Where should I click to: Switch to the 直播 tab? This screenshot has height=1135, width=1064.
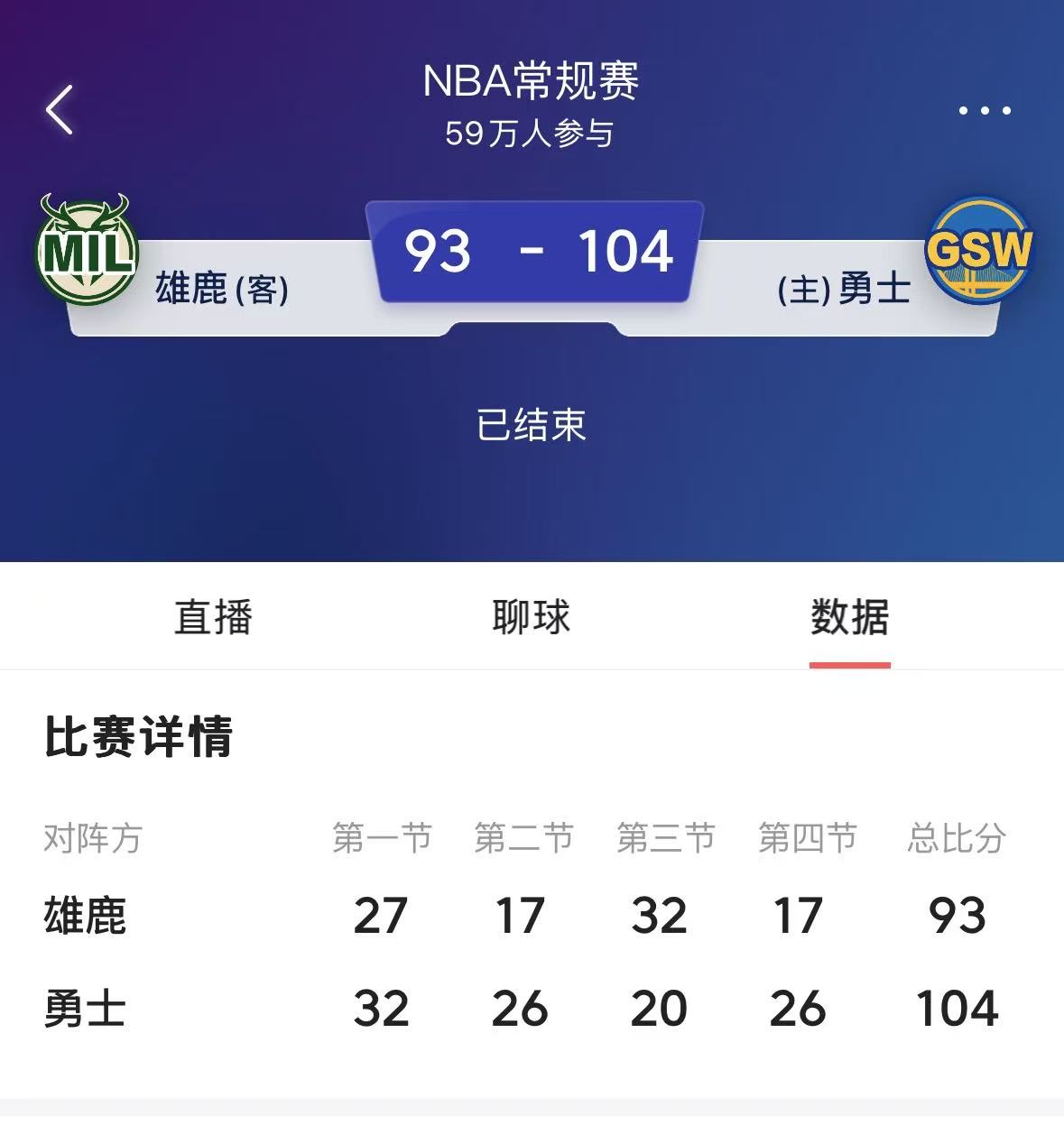[213, 617]
